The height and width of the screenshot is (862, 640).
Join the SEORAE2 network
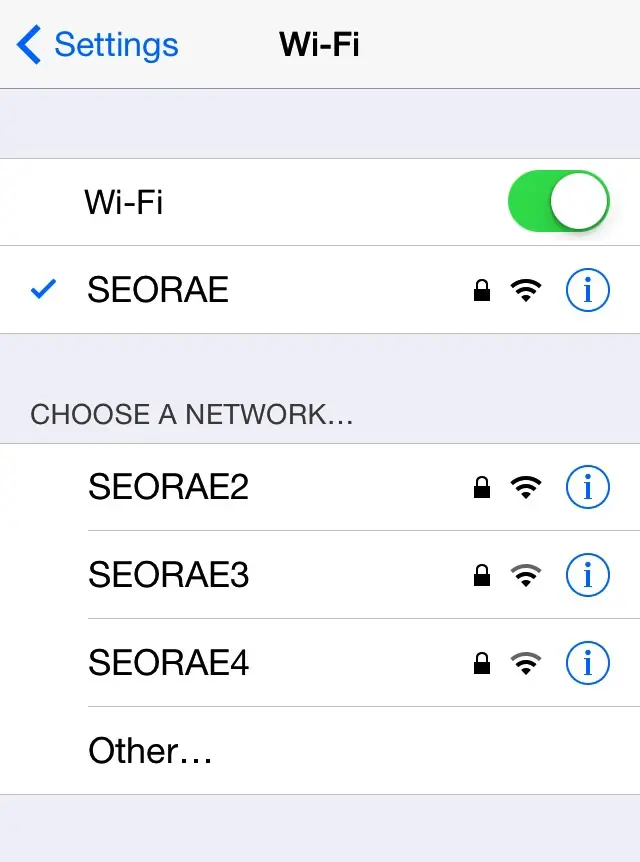pos(168,487)
